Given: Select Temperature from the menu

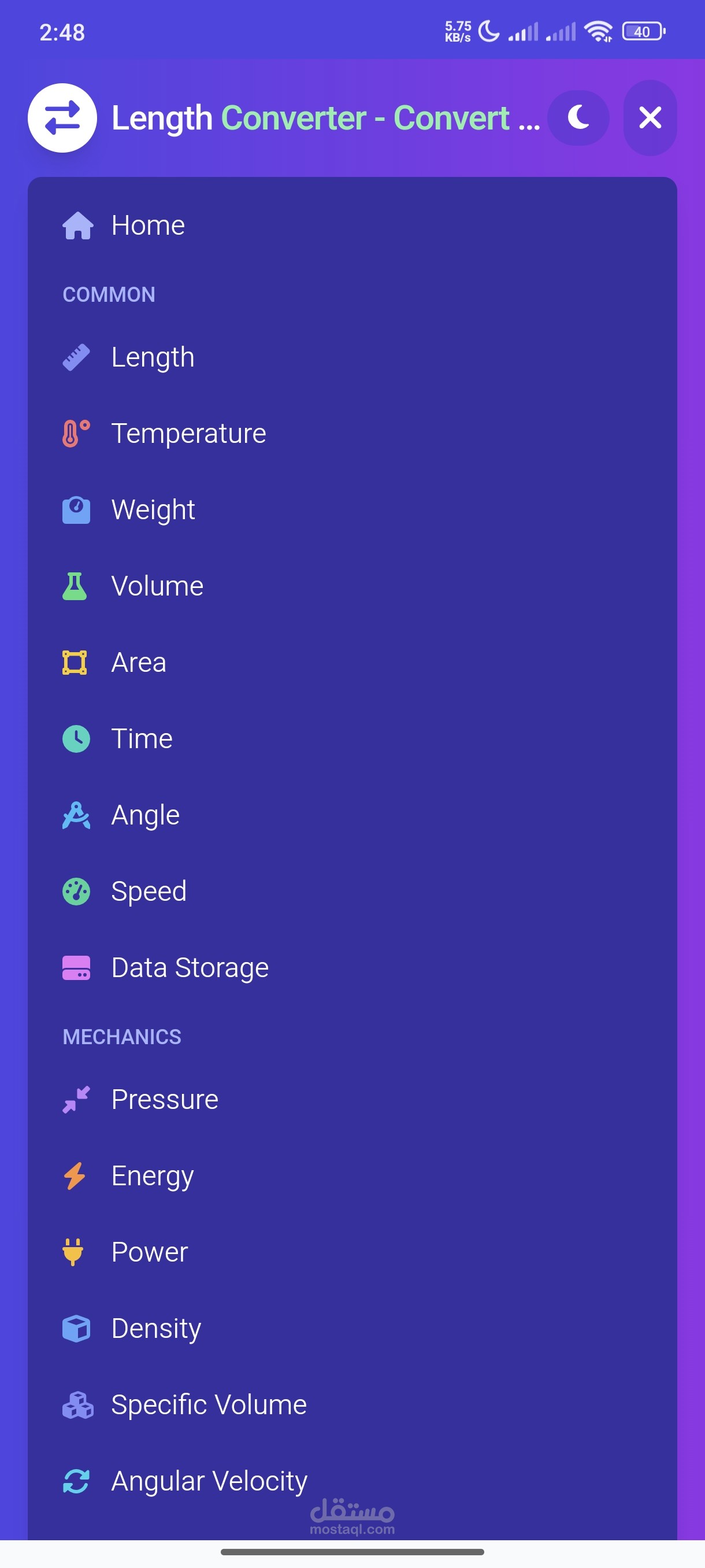Looking at the screenshot, I should [x=352, y=434].
